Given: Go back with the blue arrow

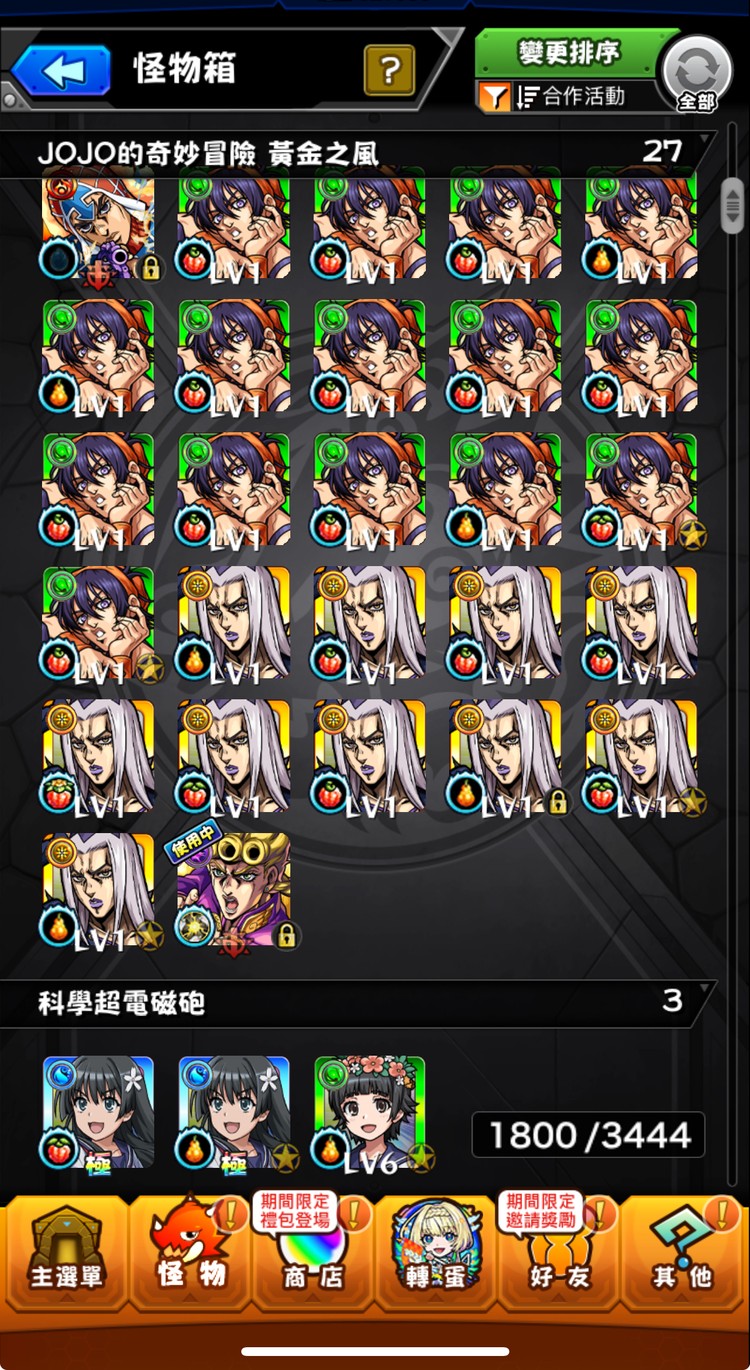Looking at the screenshot, I should [61, 71].
